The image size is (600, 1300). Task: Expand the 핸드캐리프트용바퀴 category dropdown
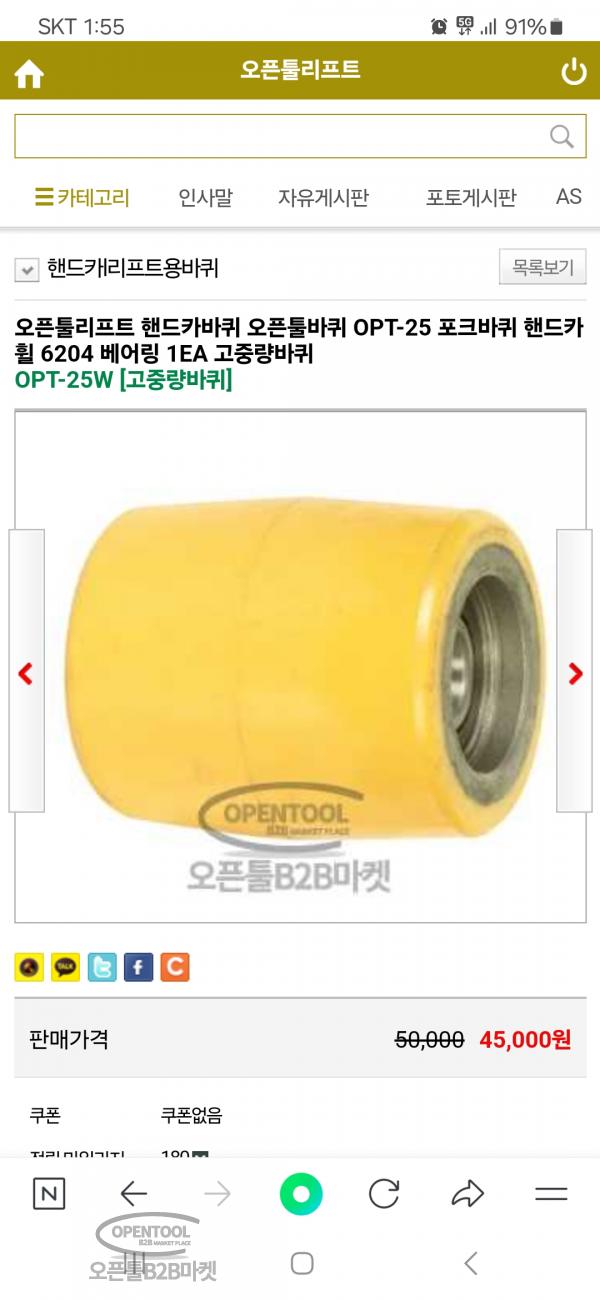pos(27,269)
